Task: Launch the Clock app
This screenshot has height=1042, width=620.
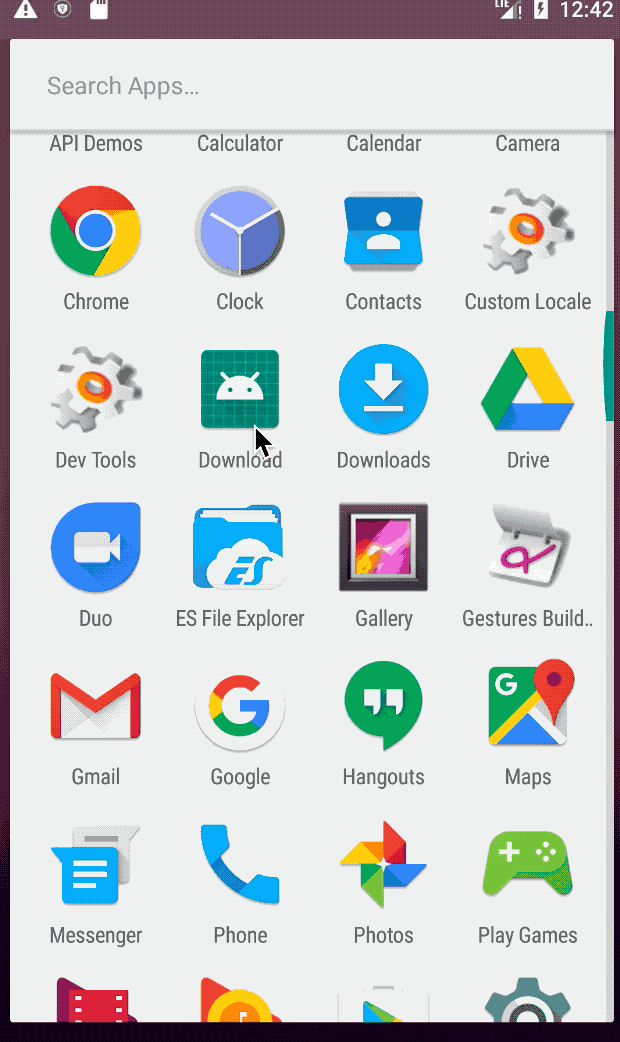Action: pos(240,232)
